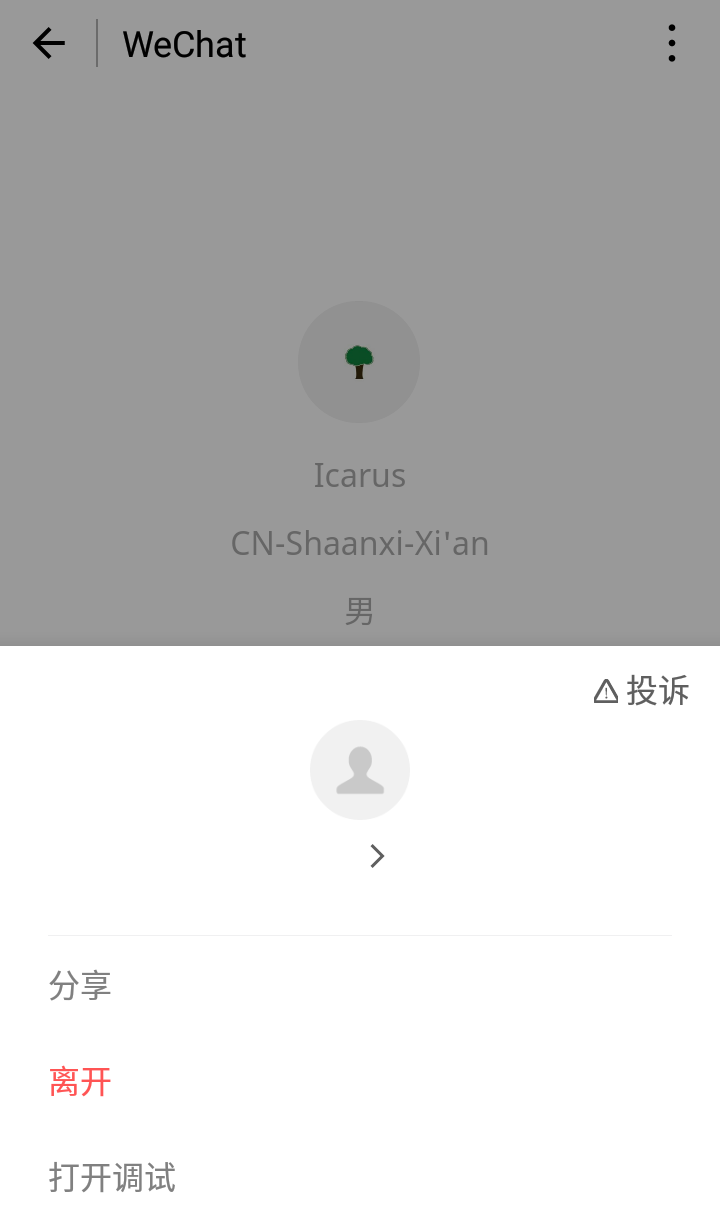Image resolution: width=720 pixels, height=1224 pixels.
Task: Open the three-dot overflow menu
Action: click(x=671, y=44)
